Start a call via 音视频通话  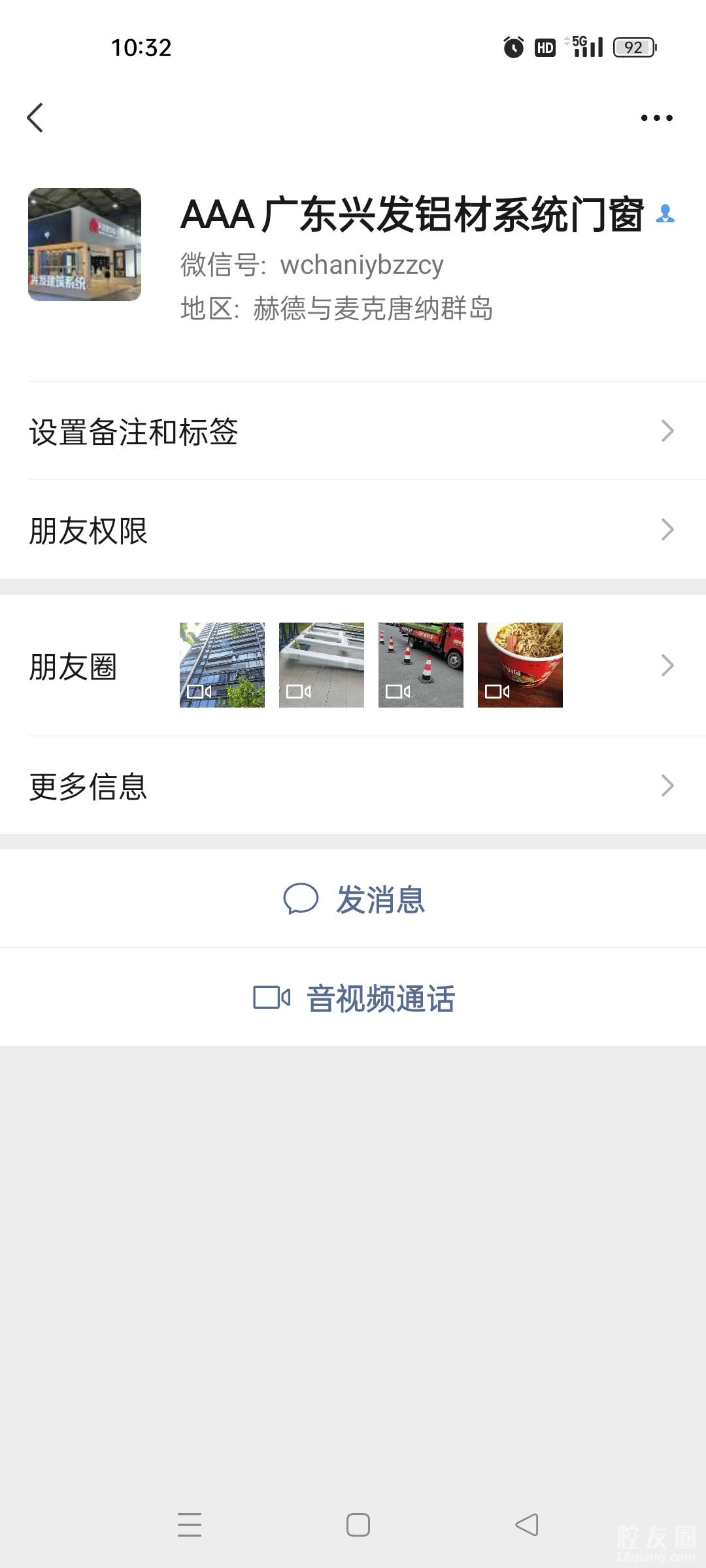pos(354,998)
